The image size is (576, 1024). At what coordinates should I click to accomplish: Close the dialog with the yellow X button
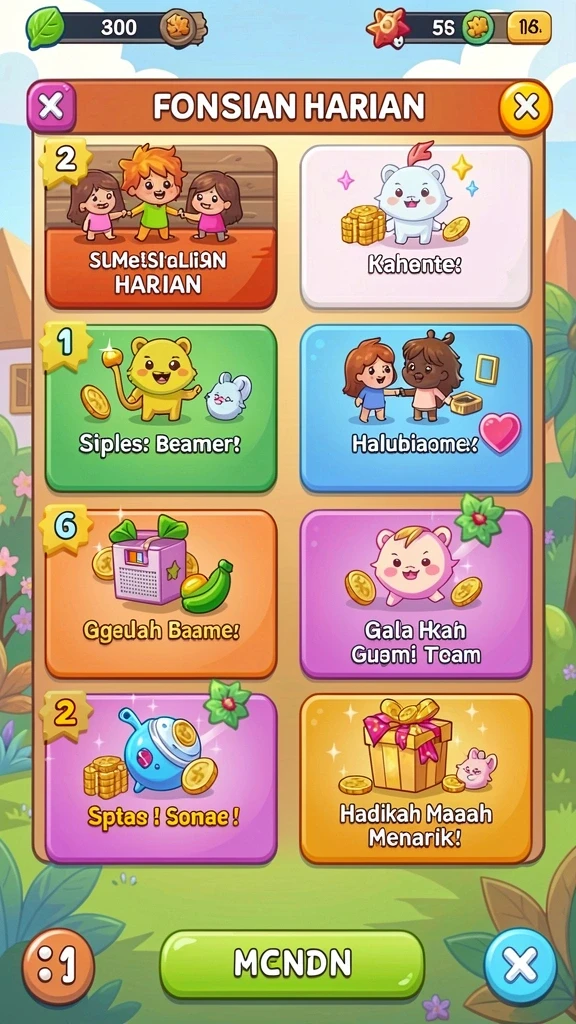(x=526, y=106)
